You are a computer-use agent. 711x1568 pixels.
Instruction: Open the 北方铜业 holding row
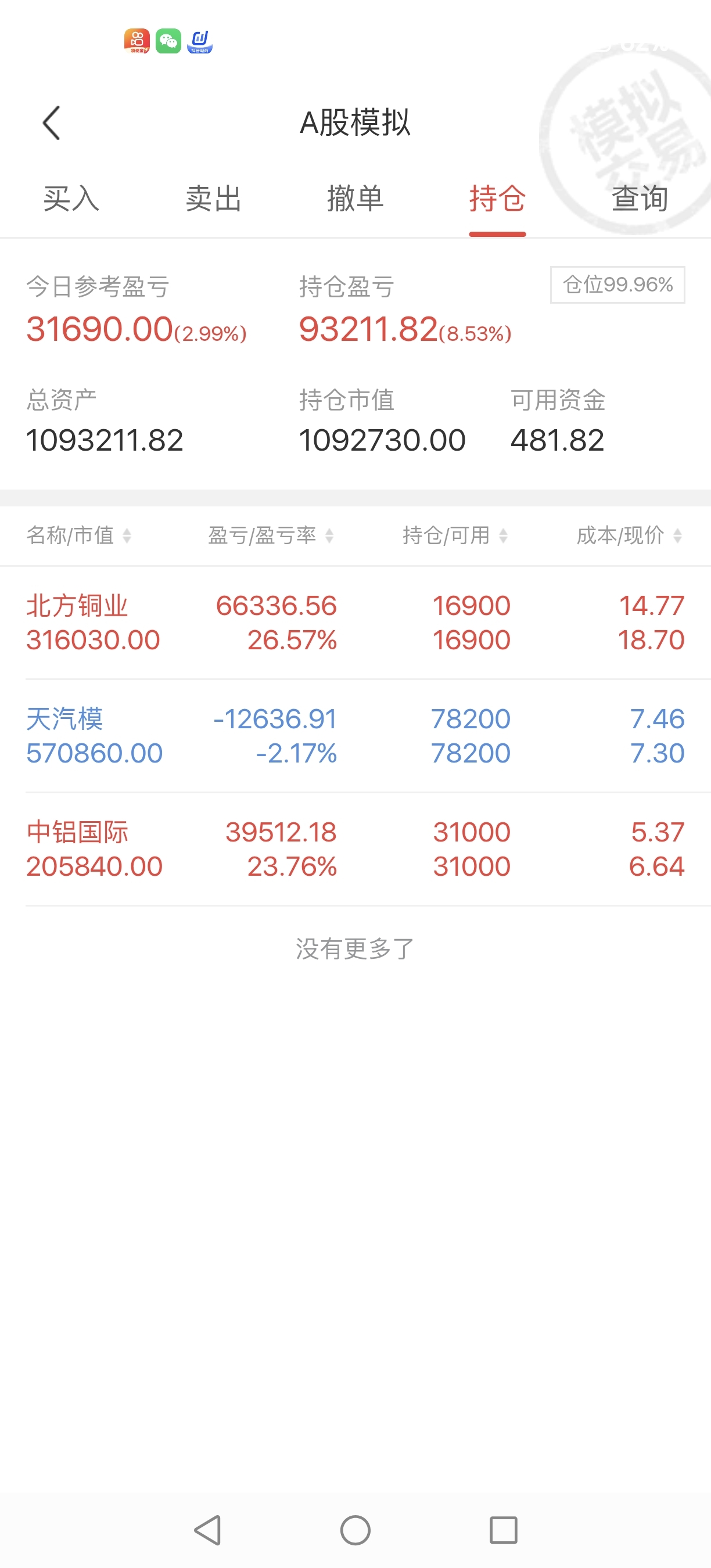click(x=355, y=623)
